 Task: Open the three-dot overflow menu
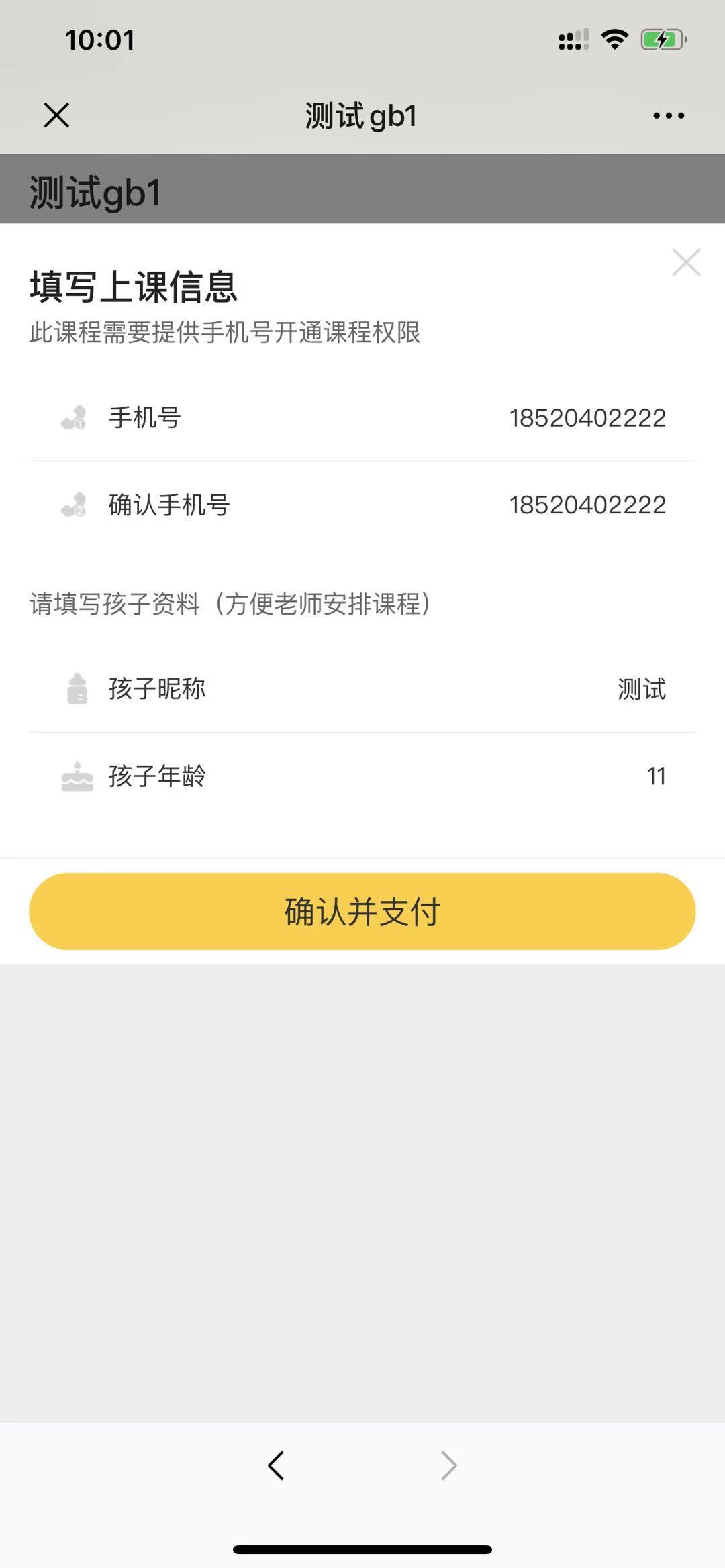(x=669, y=115)
